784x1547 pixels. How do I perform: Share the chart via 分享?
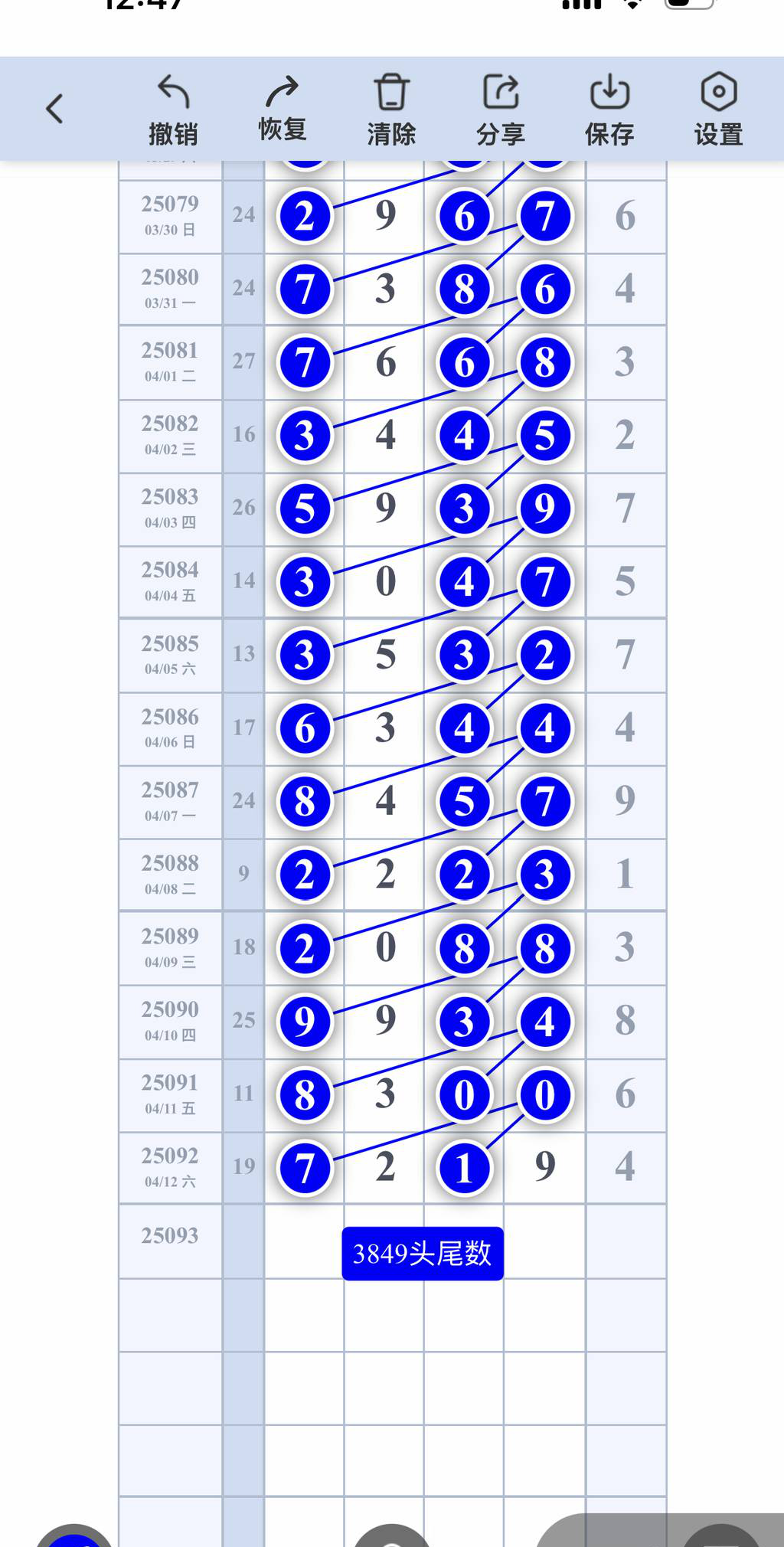tap(501, 110)
